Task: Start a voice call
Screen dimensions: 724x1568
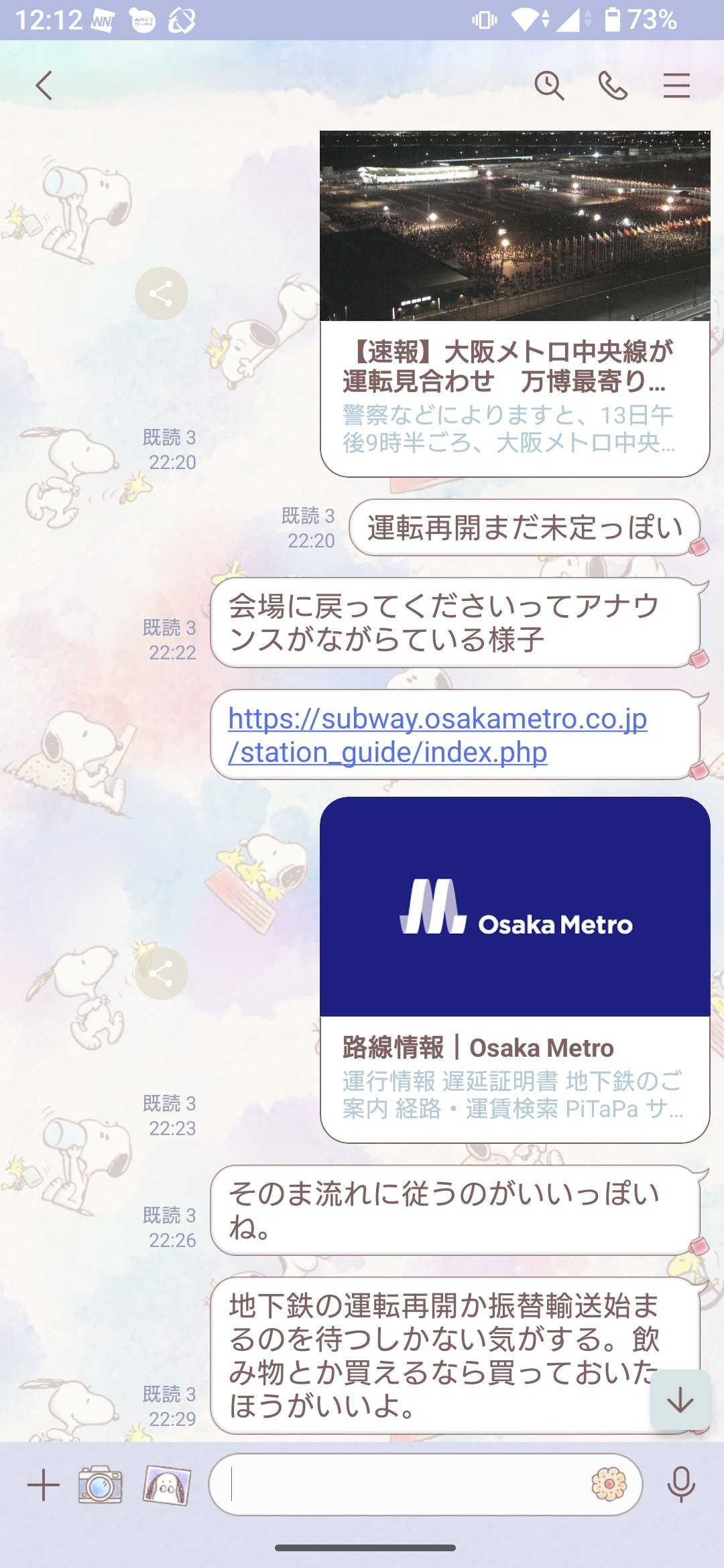Action: pos(613,86)
